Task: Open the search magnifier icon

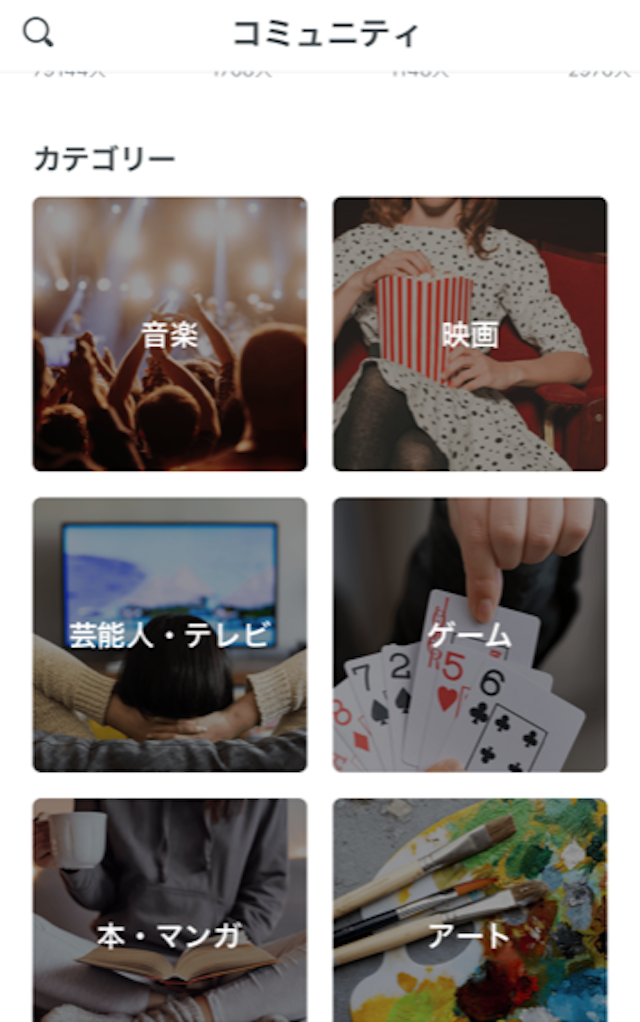Action: (38, 33)
